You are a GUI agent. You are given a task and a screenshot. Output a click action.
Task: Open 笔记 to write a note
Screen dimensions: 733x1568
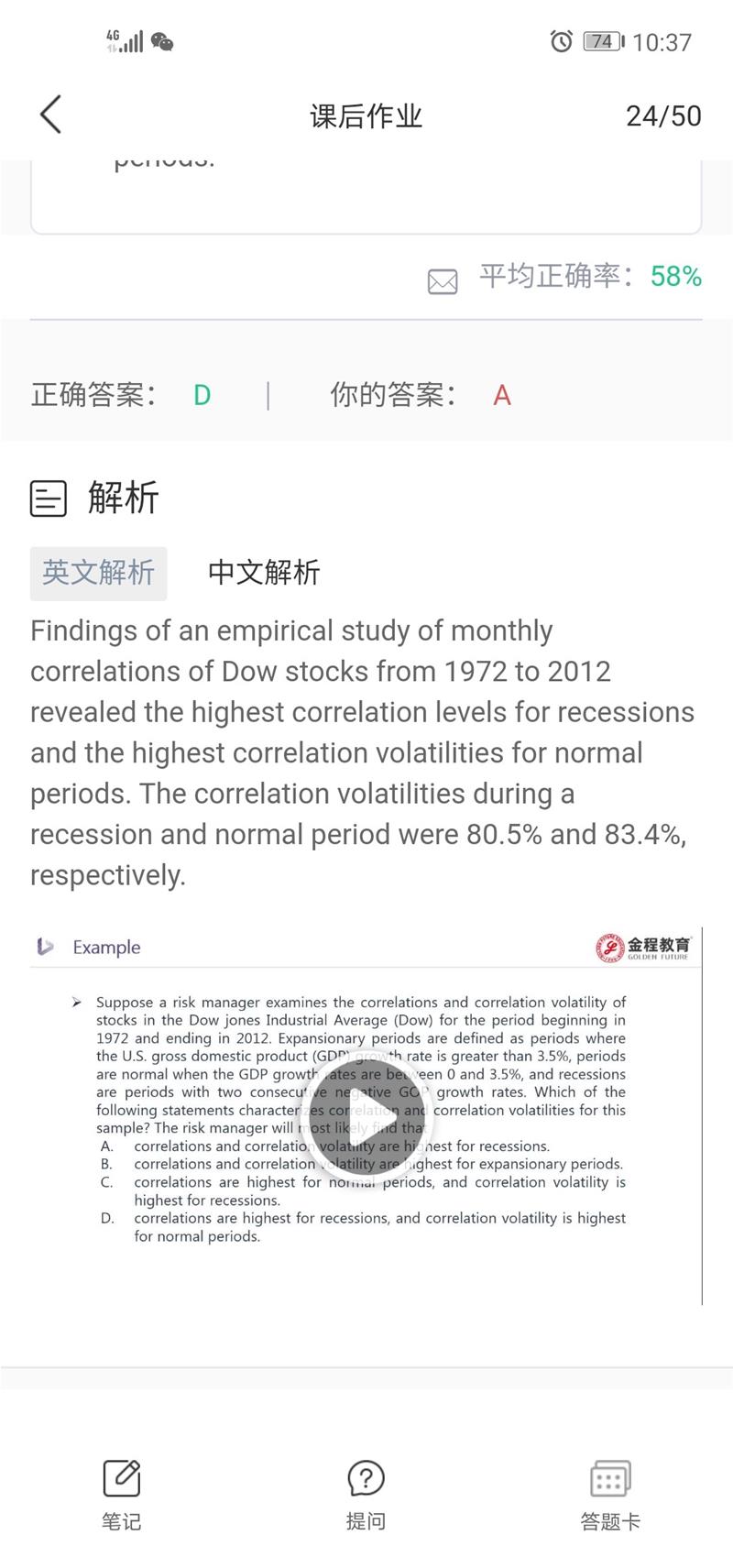(x=122, y=1496)
